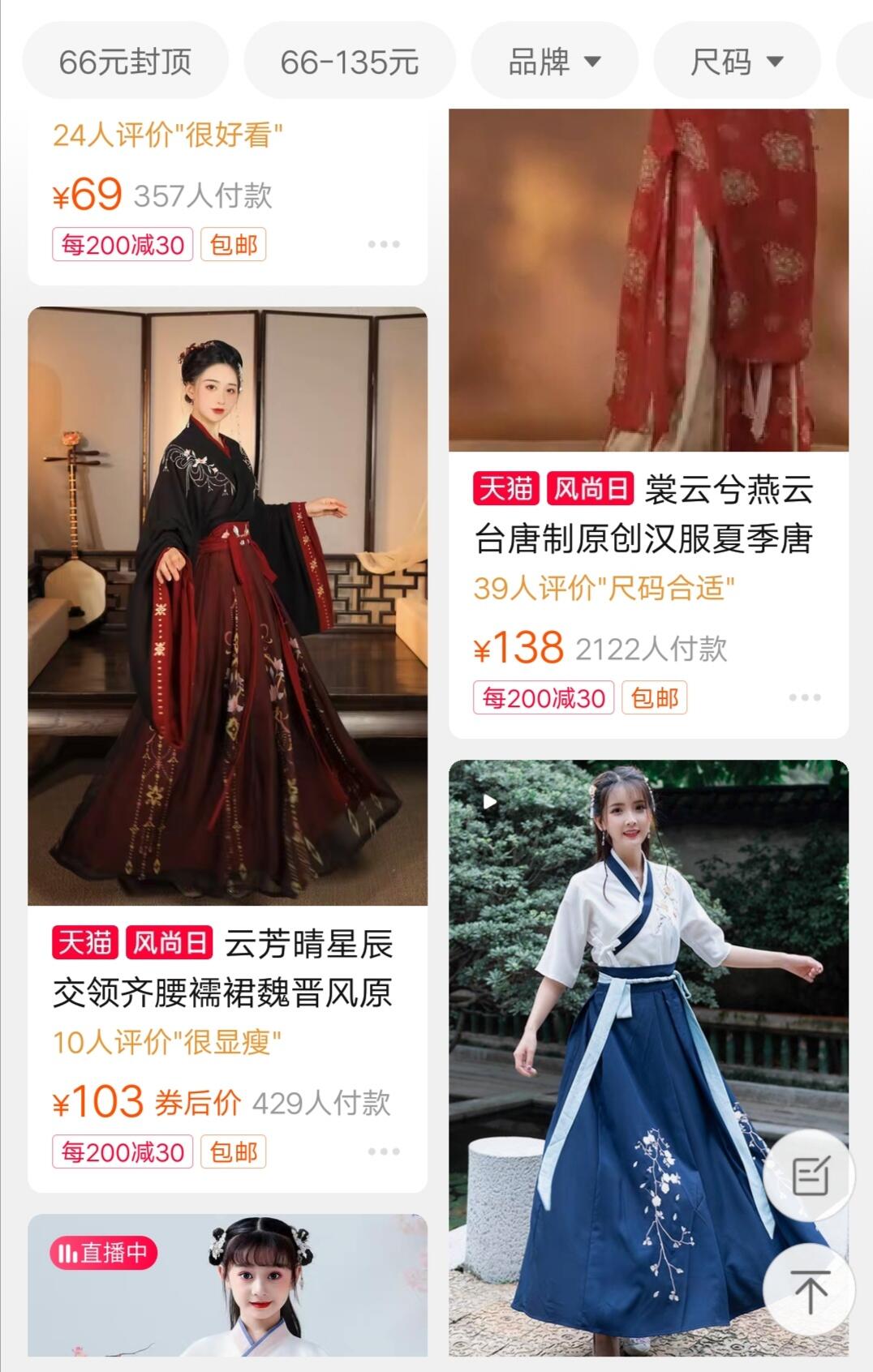Image resolution: width=873 pixels, height=1372 pixels.
Task: Open more options for the ¥69 item
Action: [384, 244]
